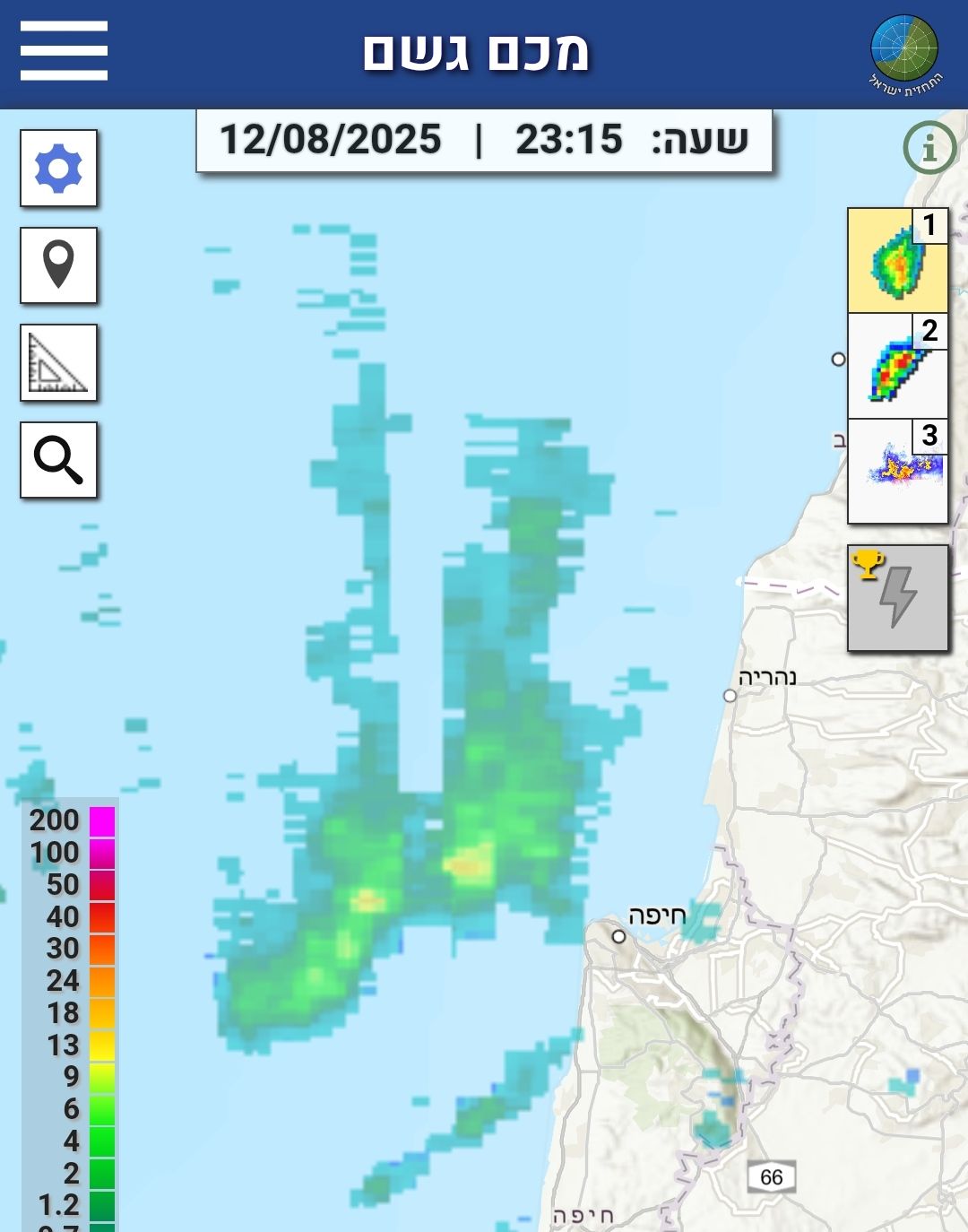968x1232 pixels.
Task: Select radar layer thumbnail 1
Action: 897,261
